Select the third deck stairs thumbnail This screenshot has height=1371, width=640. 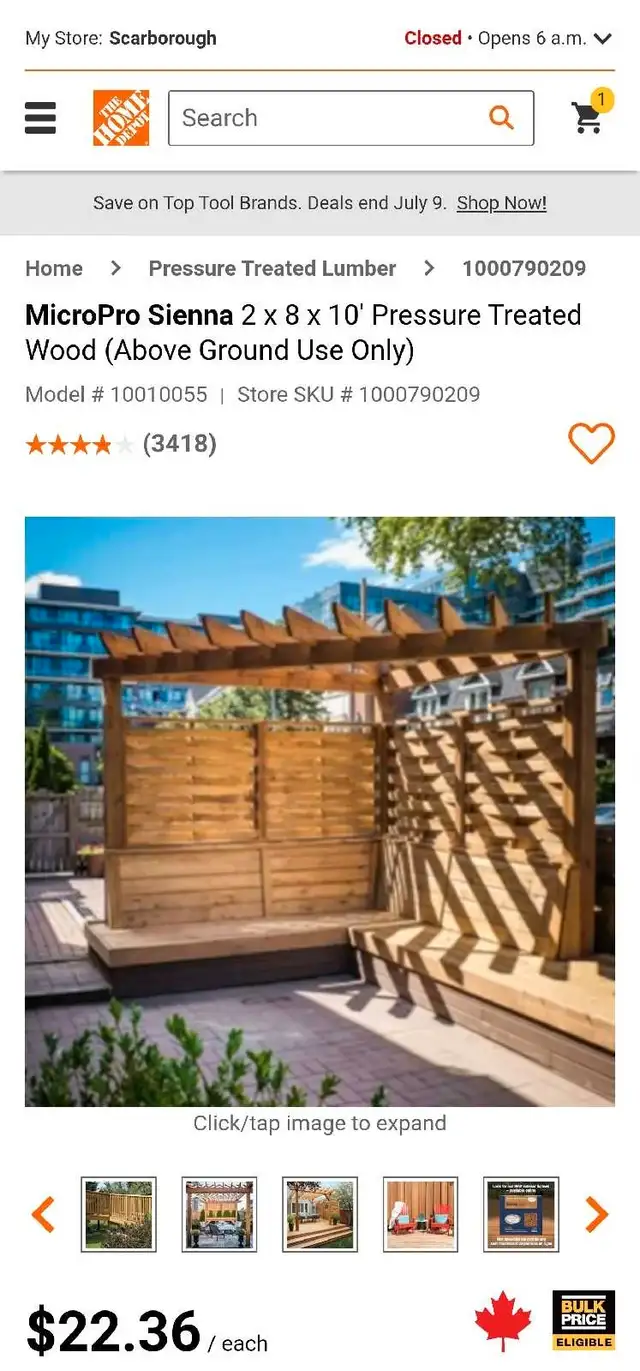pos(320,1214)
